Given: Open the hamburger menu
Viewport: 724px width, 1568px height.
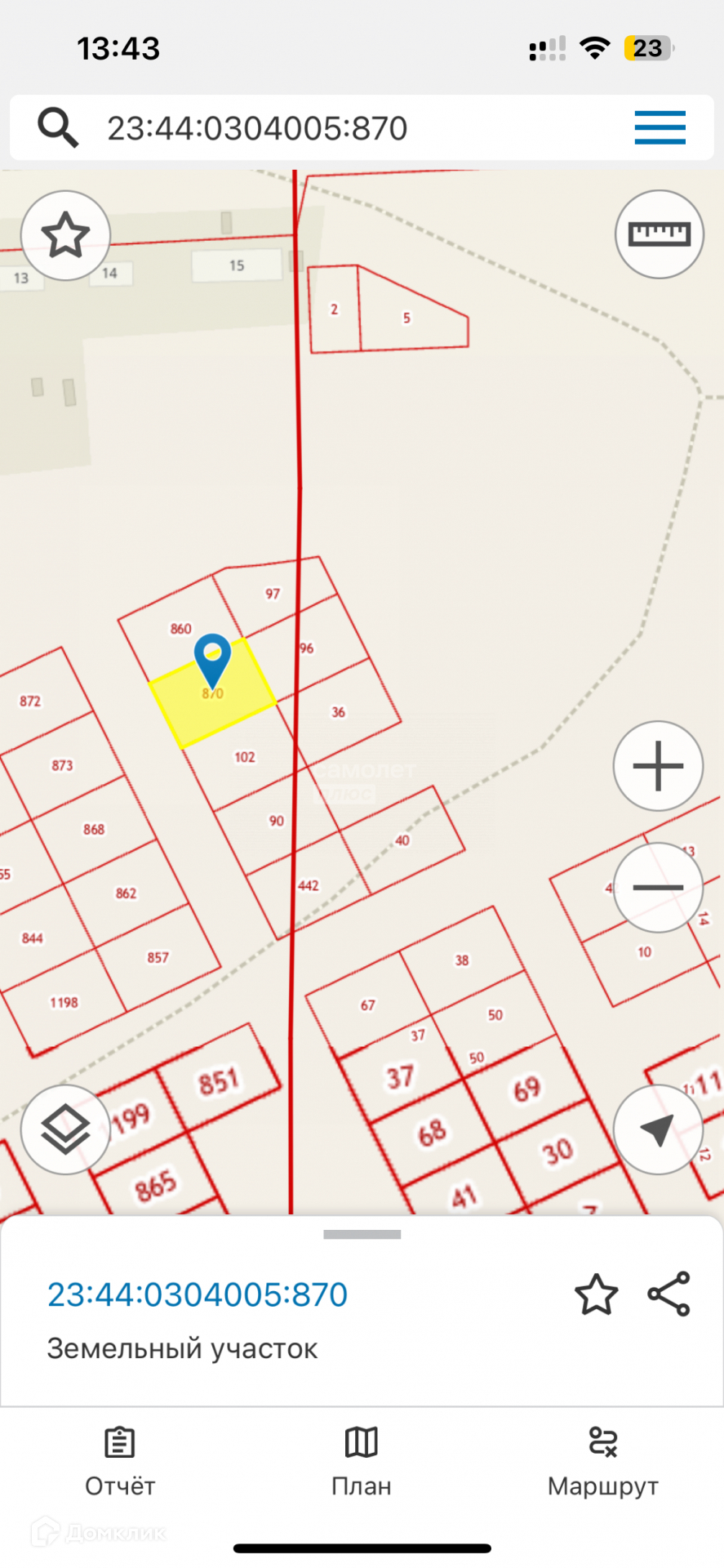Looking at the screenshot, I should tap(660, 128).
